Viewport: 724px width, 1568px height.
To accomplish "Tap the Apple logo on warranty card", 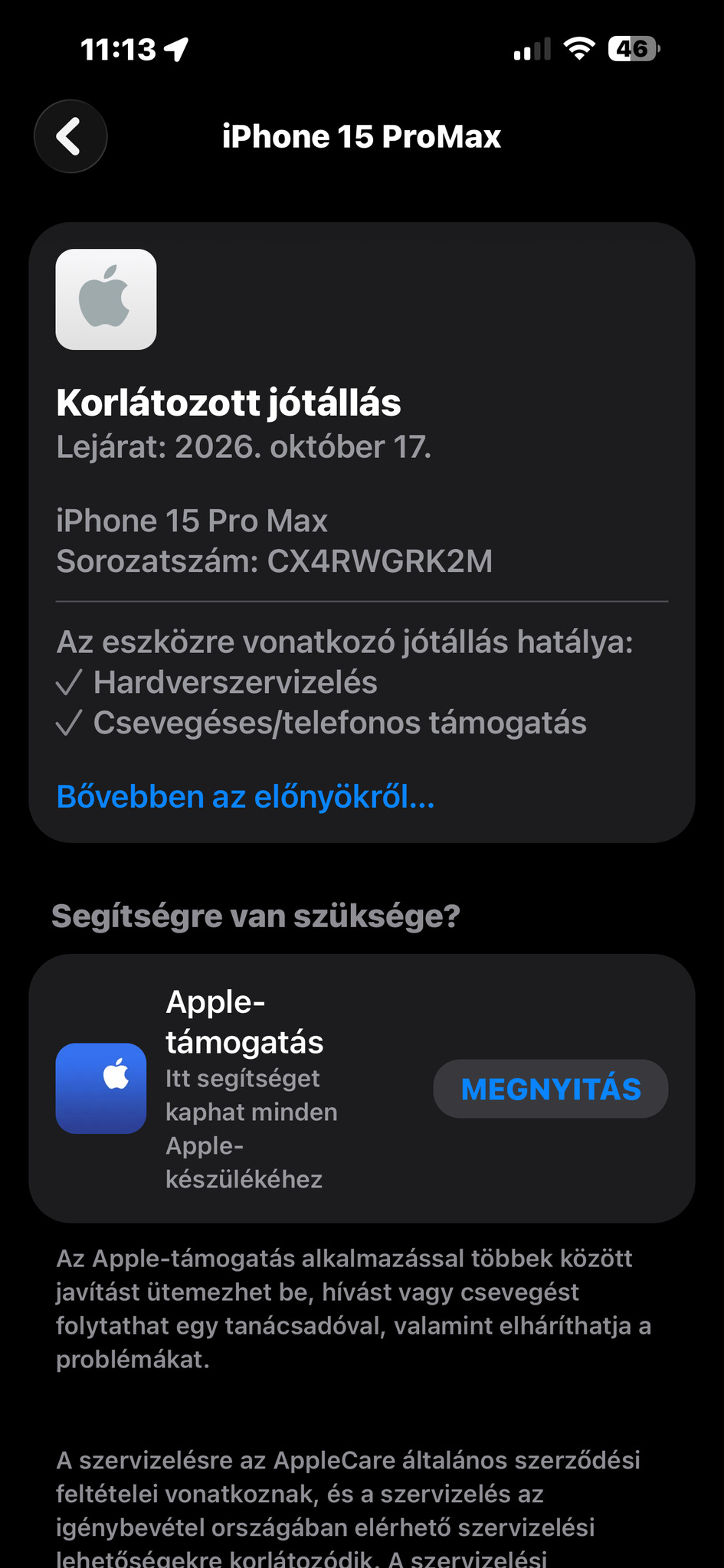I will (106, 299).
